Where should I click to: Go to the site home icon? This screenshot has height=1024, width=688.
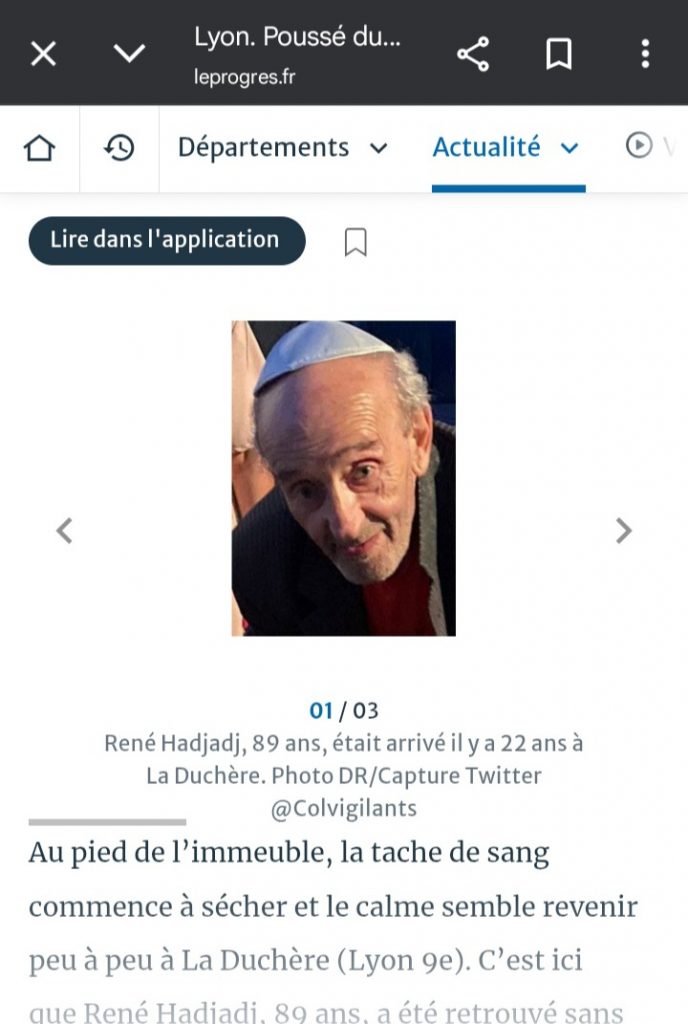39,148
